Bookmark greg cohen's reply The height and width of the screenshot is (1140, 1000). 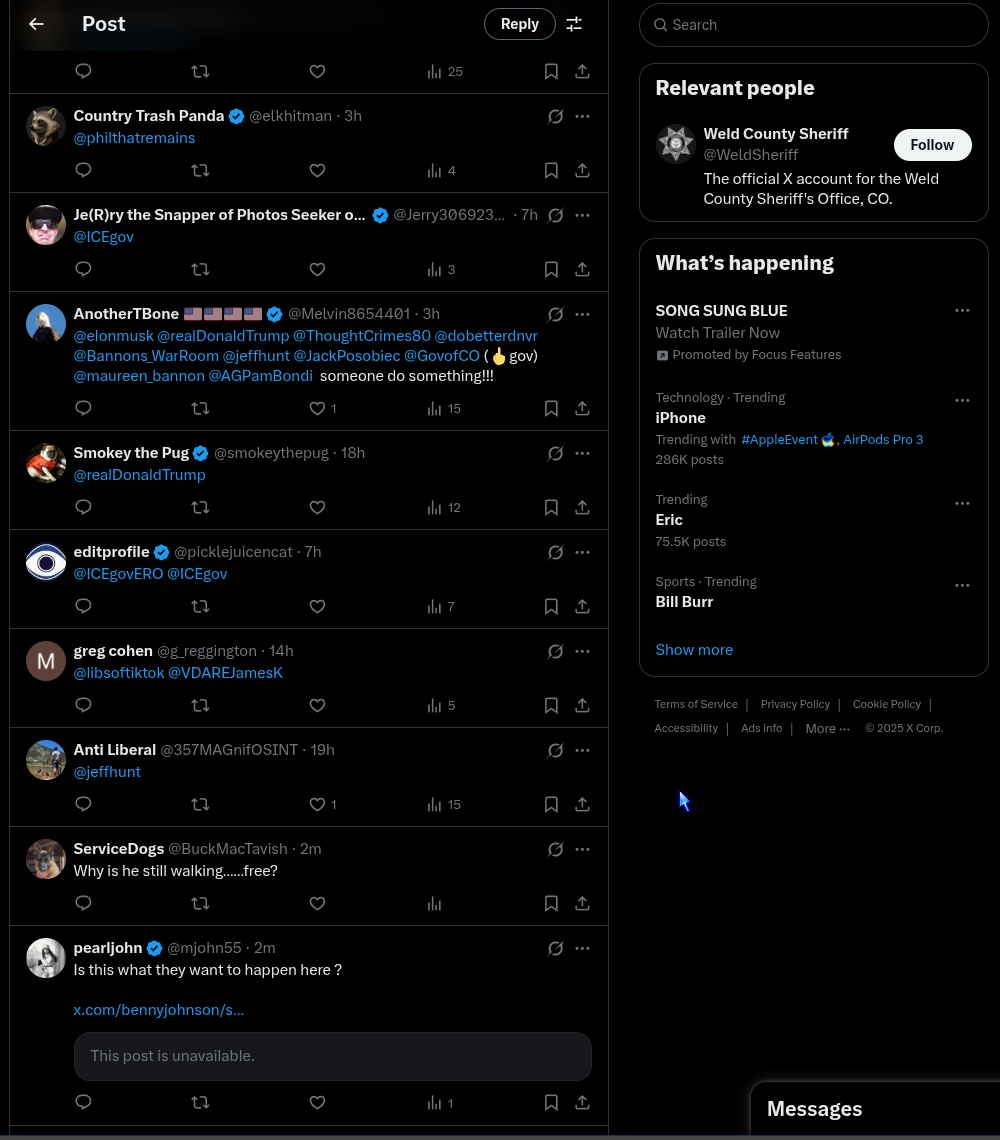(551, 705)
